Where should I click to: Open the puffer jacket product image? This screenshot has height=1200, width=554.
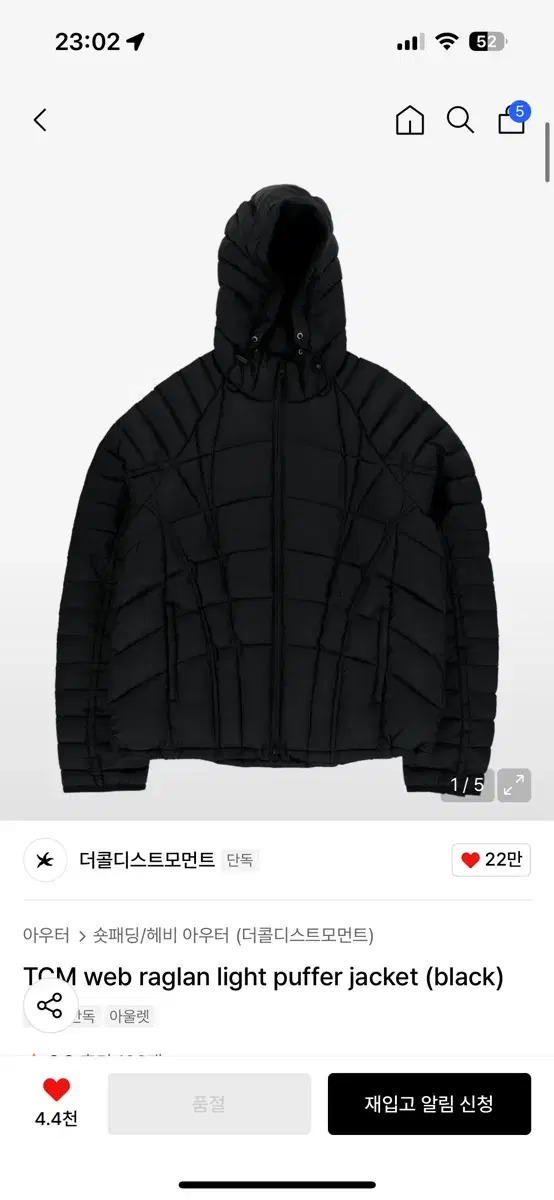(277, 490)
